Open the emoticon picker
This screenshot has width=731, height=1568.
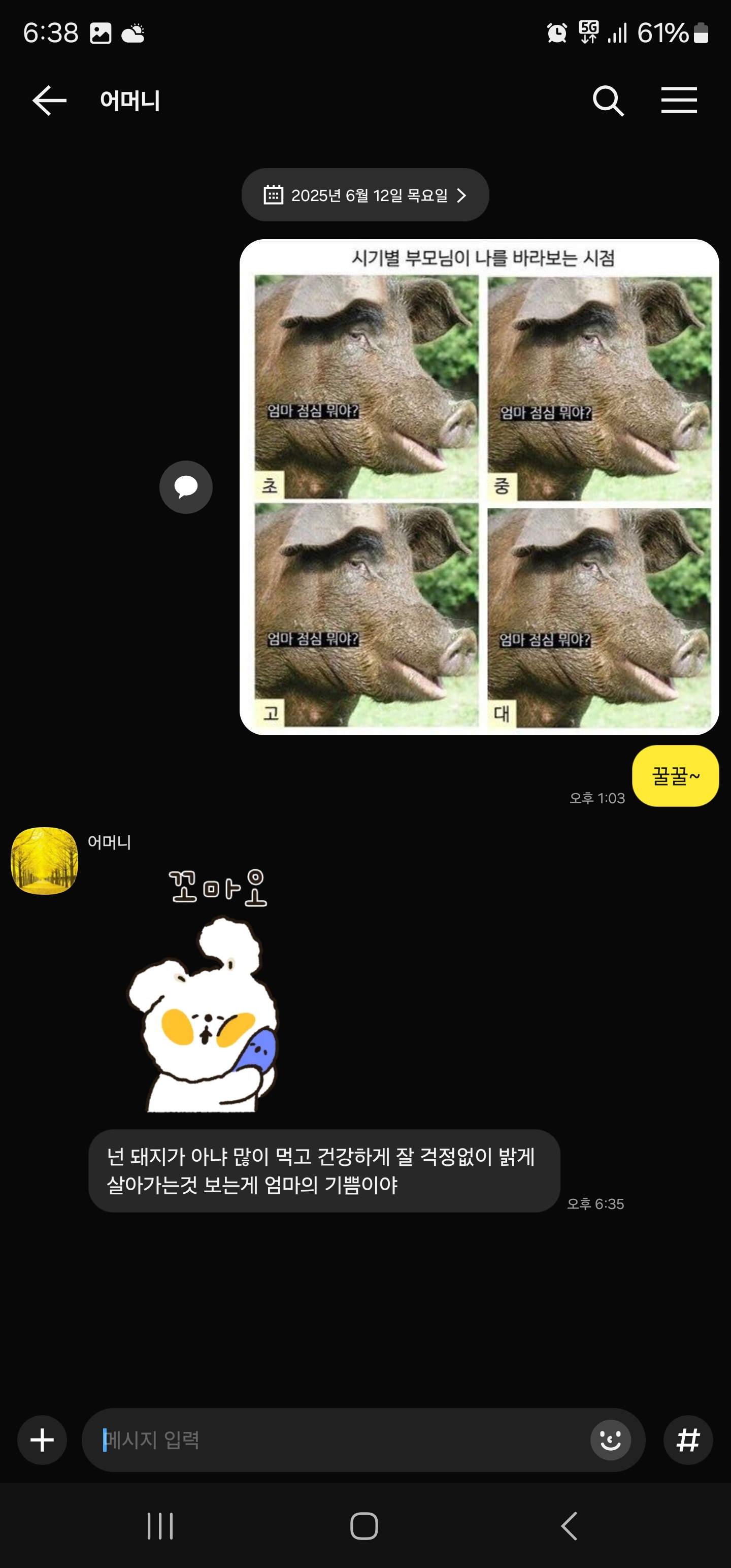(x=611, y=1440)
